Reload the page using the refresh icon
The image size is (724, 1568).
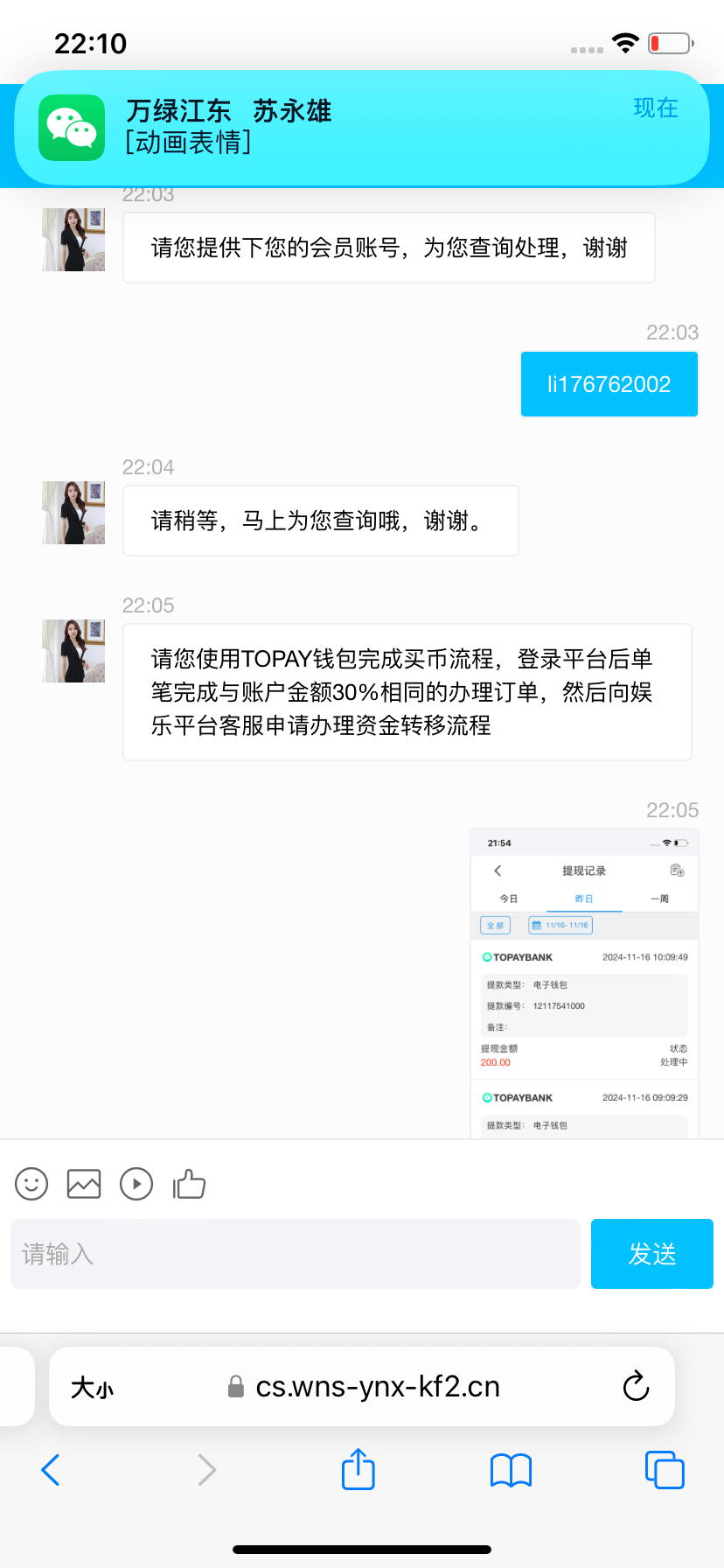(x=636, y=1387)
